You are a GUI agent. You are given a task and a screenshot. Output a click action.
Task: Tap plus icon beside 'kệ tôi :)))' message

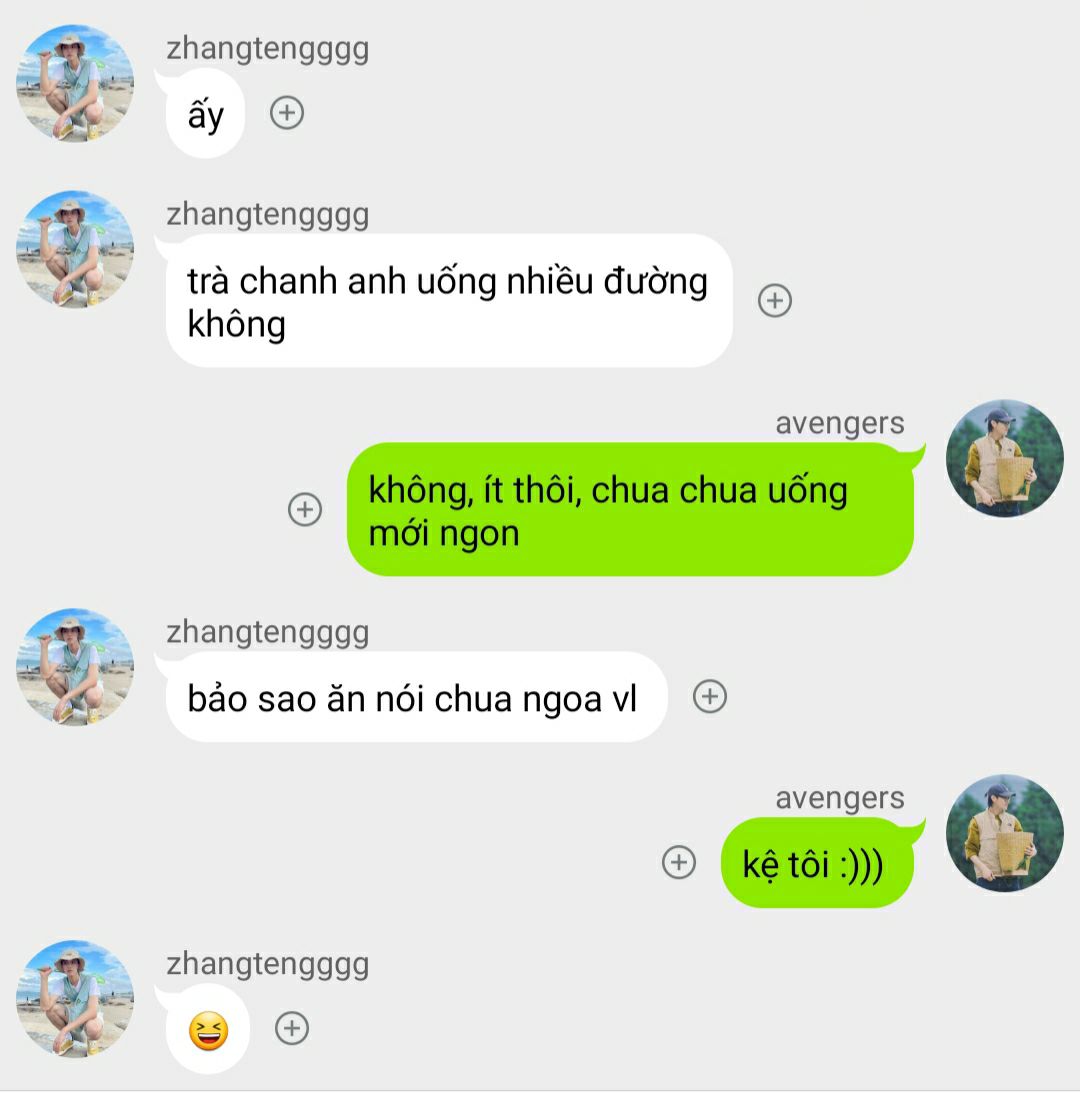point(679,862)
